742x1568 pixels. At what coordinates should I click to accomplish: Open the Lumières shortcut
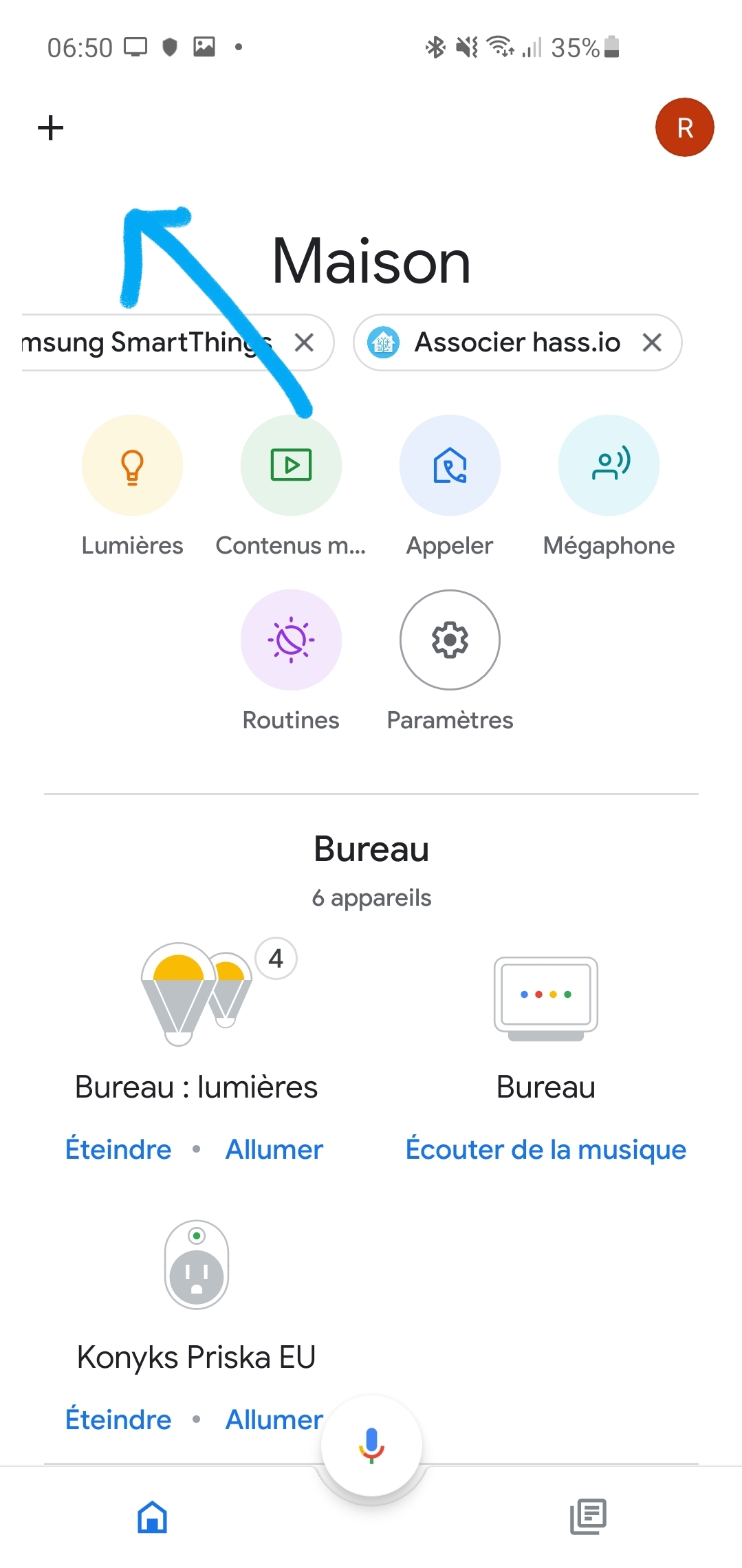[132, 466]
